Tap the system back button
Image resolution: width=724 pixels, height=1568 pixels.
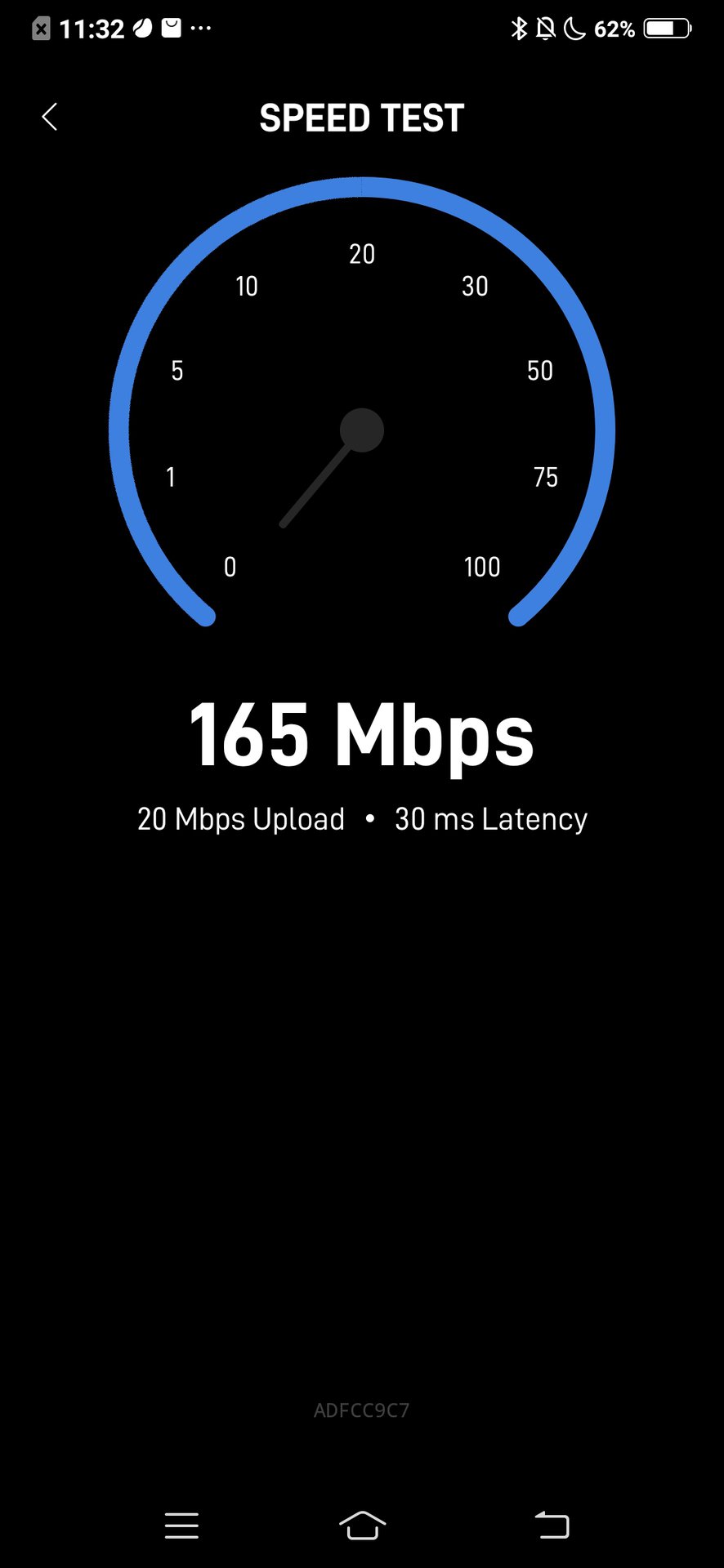552,1526
